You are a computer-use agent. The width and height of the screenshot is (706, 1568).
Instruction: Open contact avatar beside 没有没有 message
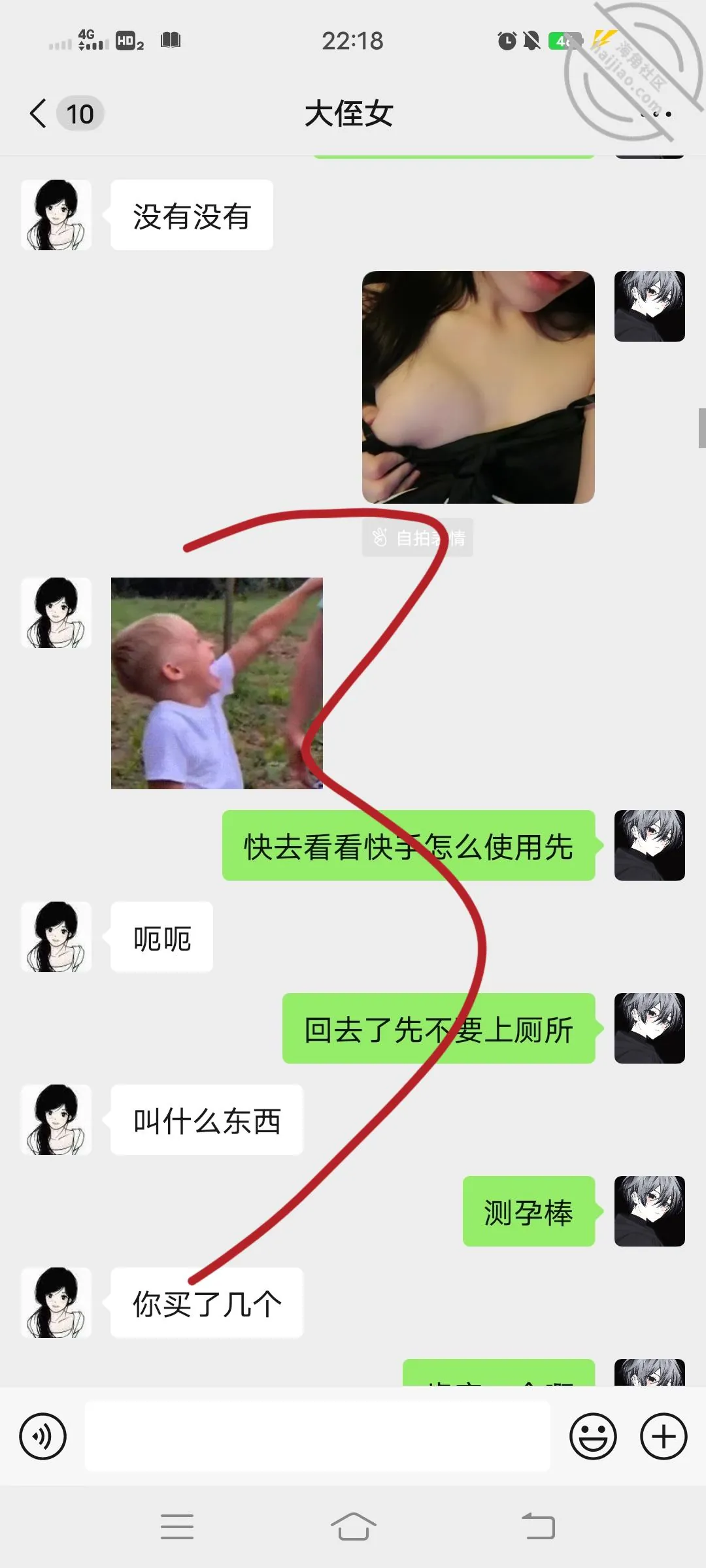pyautogui.click(x=56, y=215)
